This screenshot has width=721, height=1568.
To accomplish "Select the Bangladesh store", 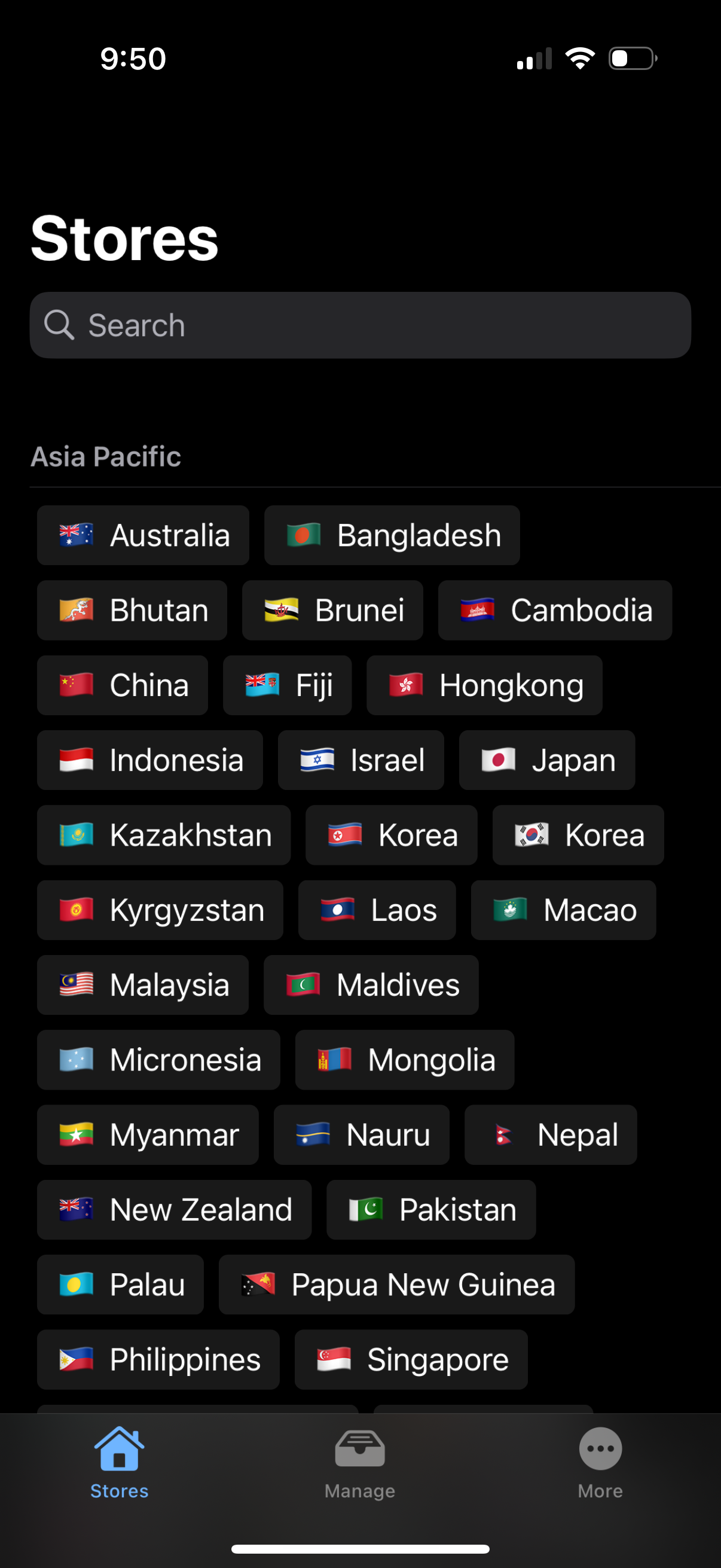I will click(392, 535).
